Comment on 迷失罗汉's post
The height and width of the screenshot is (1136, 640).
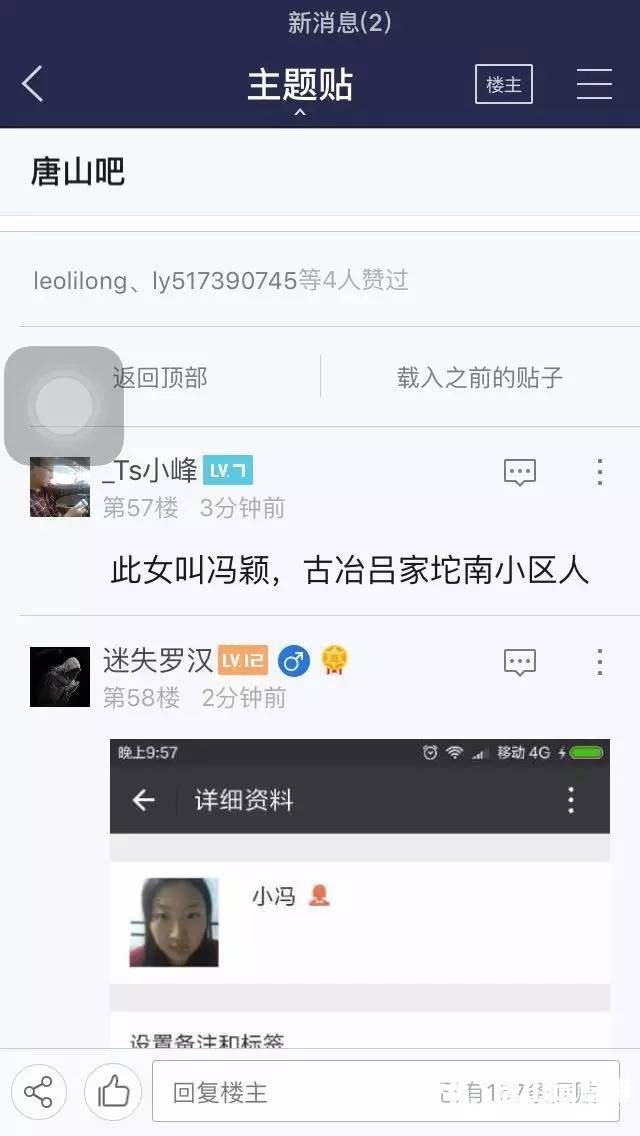pos(519,662)
